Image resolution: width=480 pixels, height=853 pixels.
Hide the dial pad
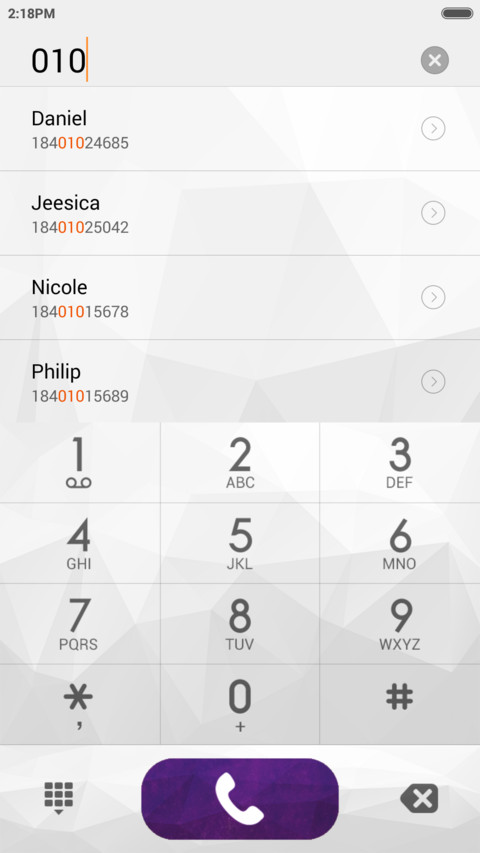click(x=59, y=798)
